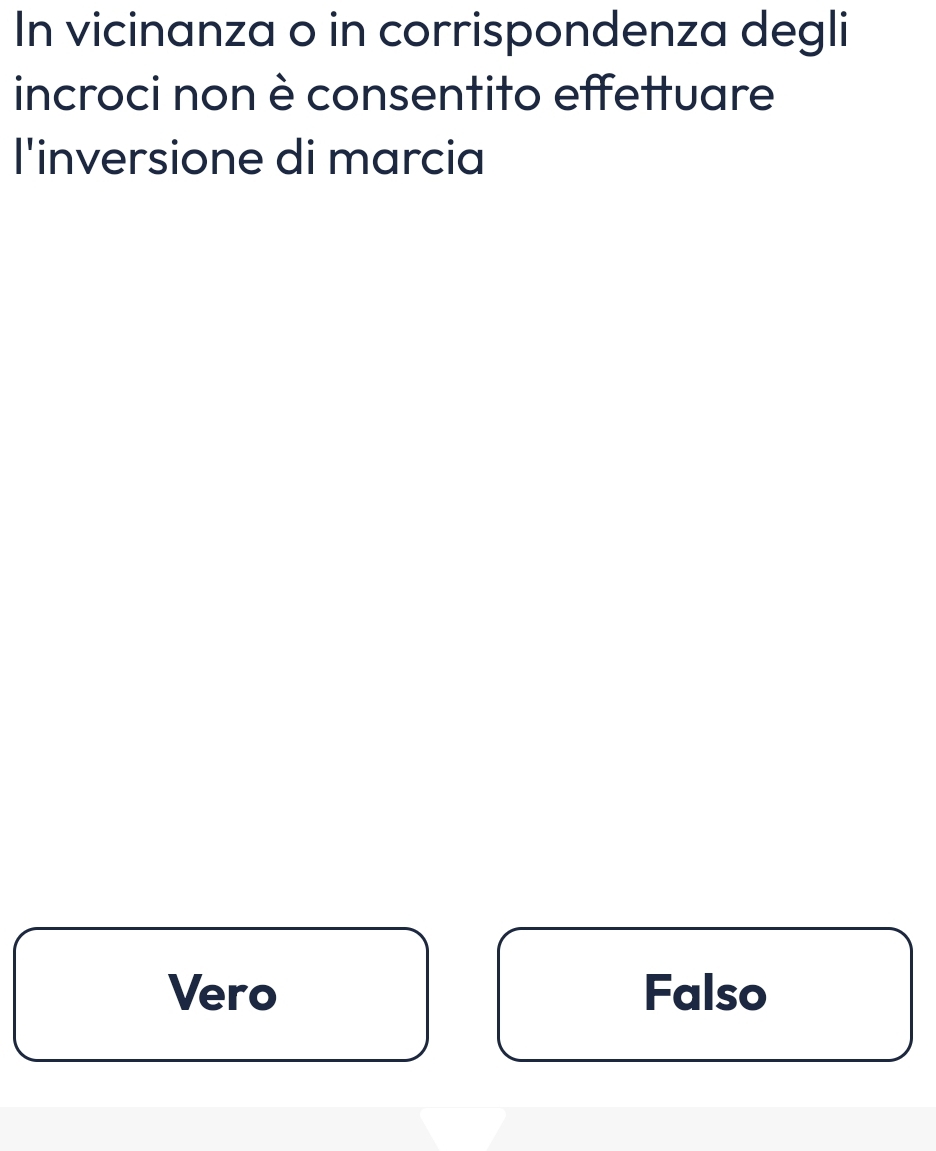Select Falso as the answer

[705, 994]
